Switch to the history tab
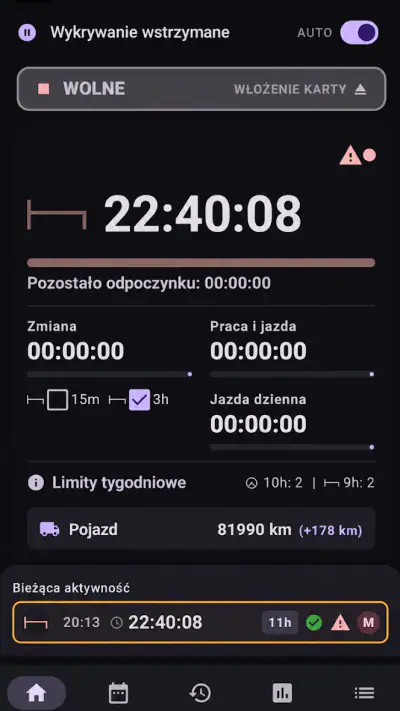400x711 pixels. (200, 692)
